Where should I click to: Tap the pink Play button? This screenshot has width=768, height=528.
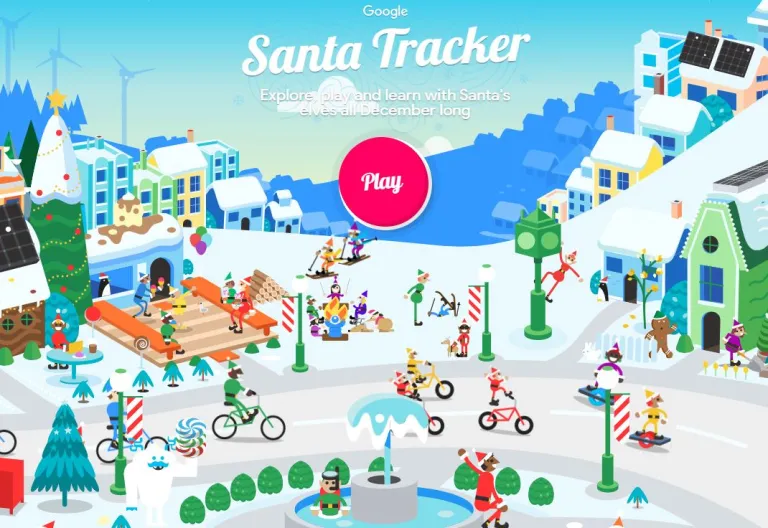click(x=384, y=182)
